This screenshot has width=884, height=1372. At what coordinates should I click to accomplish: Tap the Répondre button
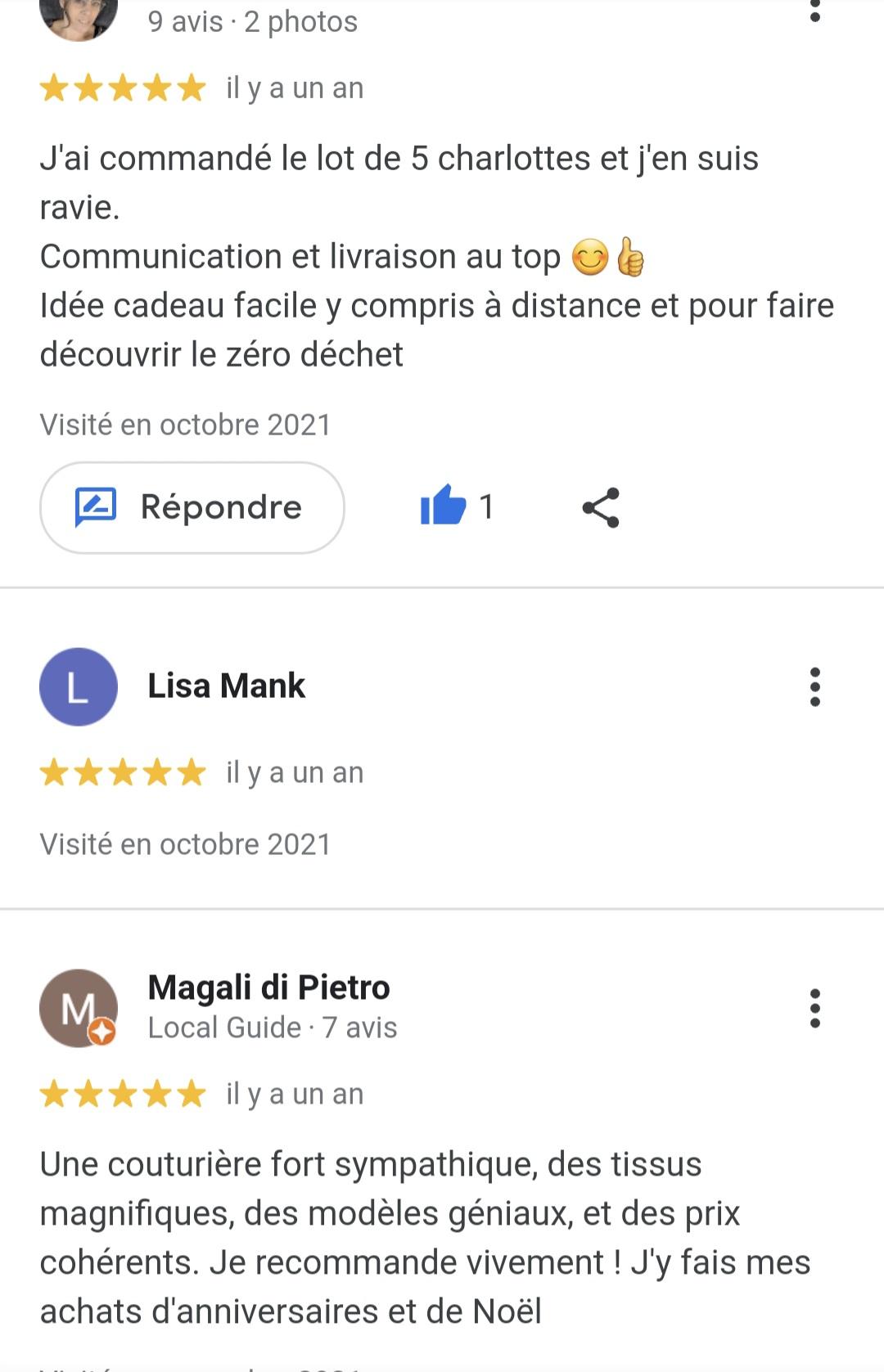(192, 507)
